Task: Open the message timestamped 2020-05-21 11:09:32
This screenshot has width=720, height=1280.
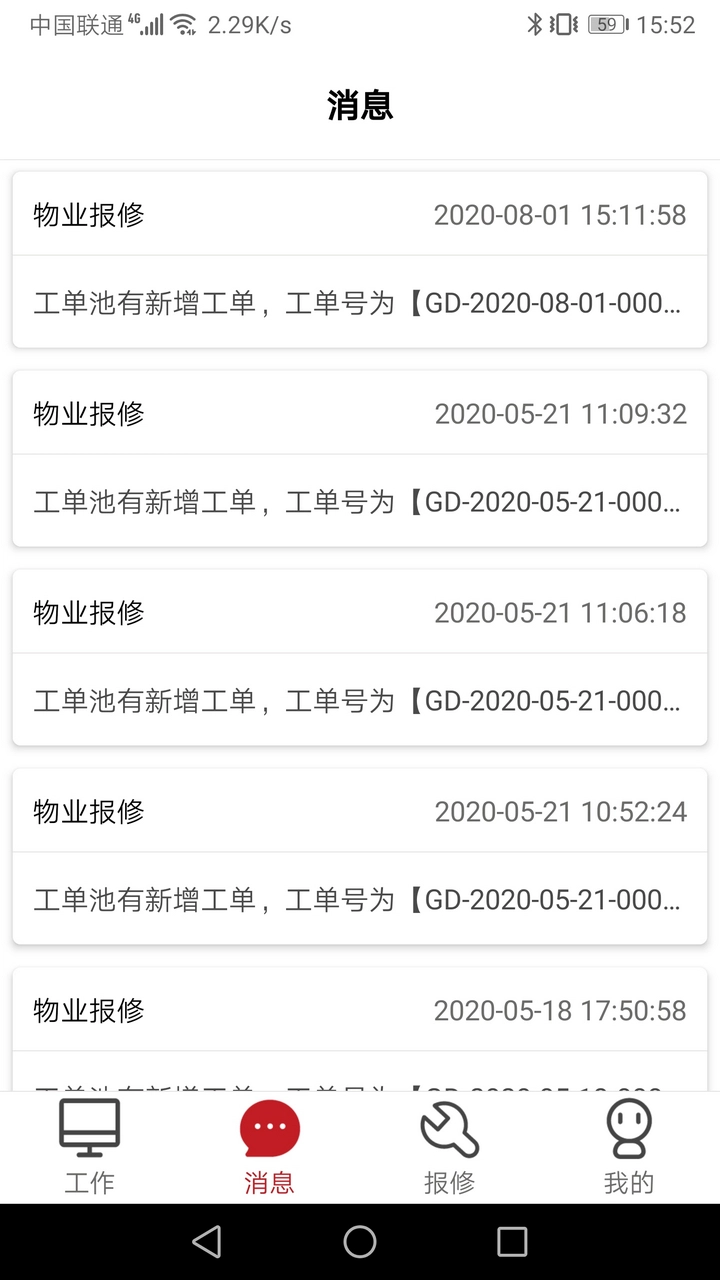Action: 360,457
